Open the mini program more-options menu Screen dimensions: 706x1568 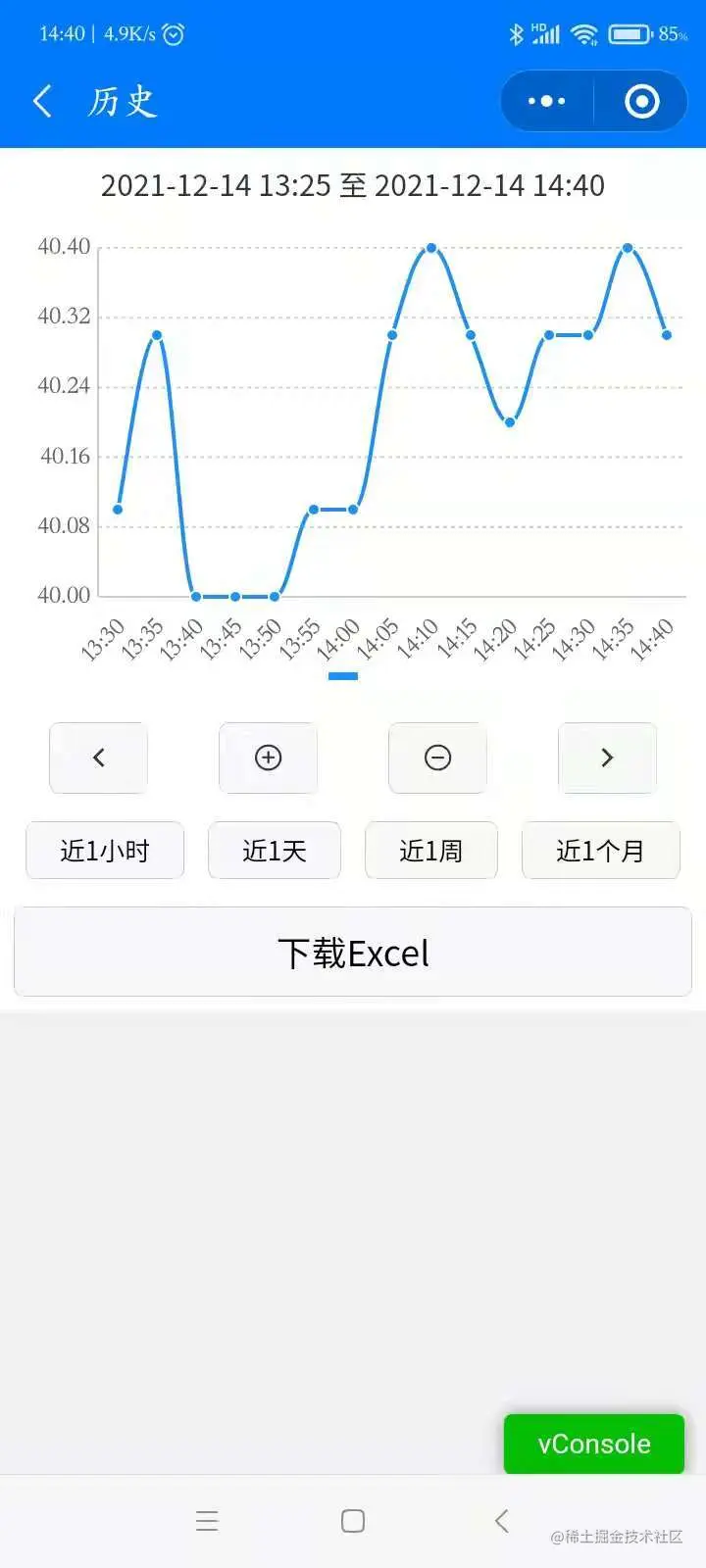tap(546, 101)
